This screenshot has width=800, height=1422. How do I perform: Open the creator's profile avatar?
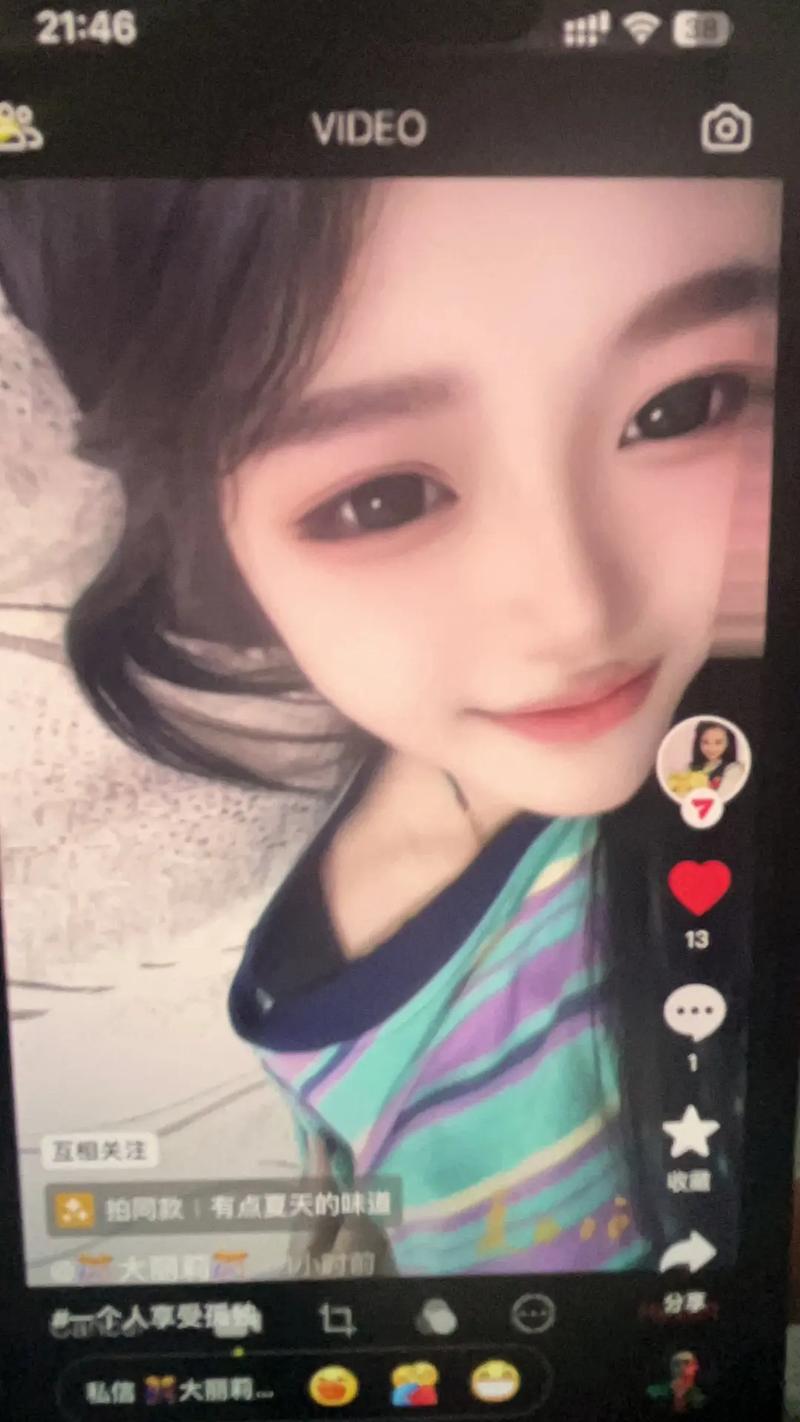click(703, 760)
